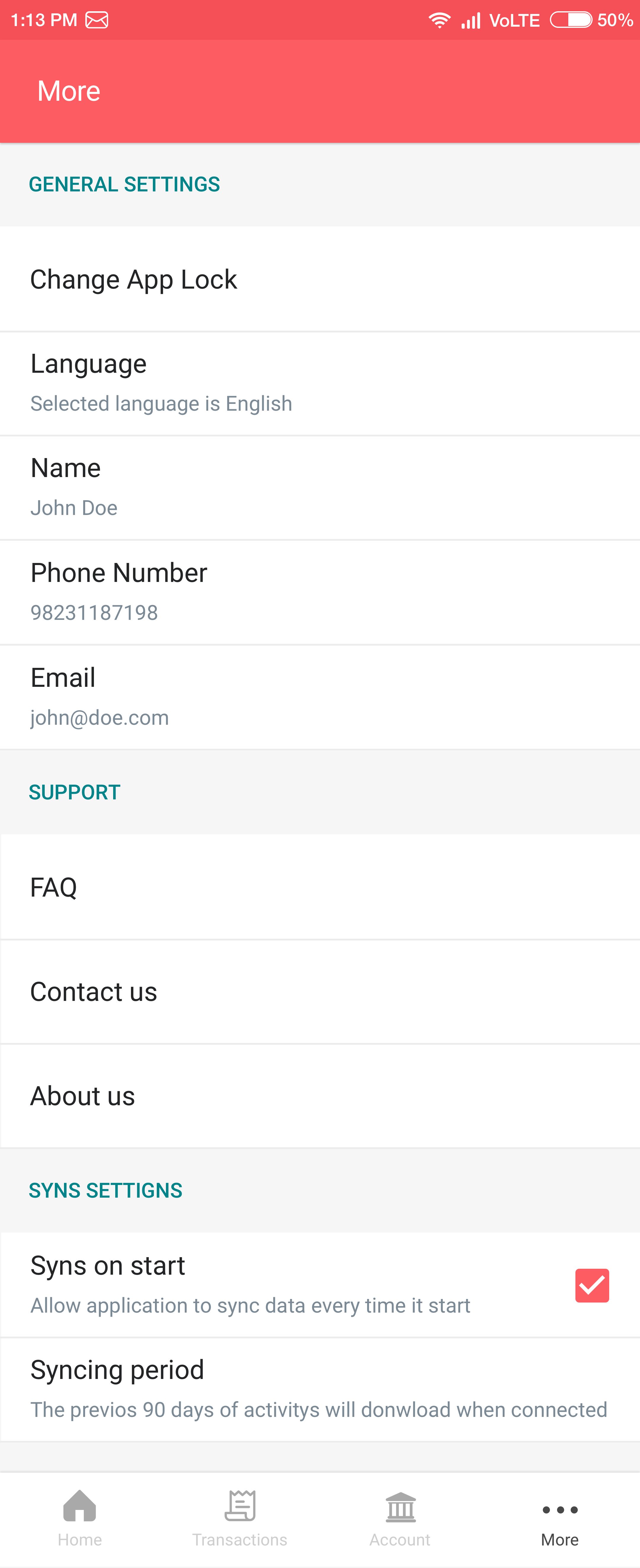Open the Phone Number setting

pos(320,592)
